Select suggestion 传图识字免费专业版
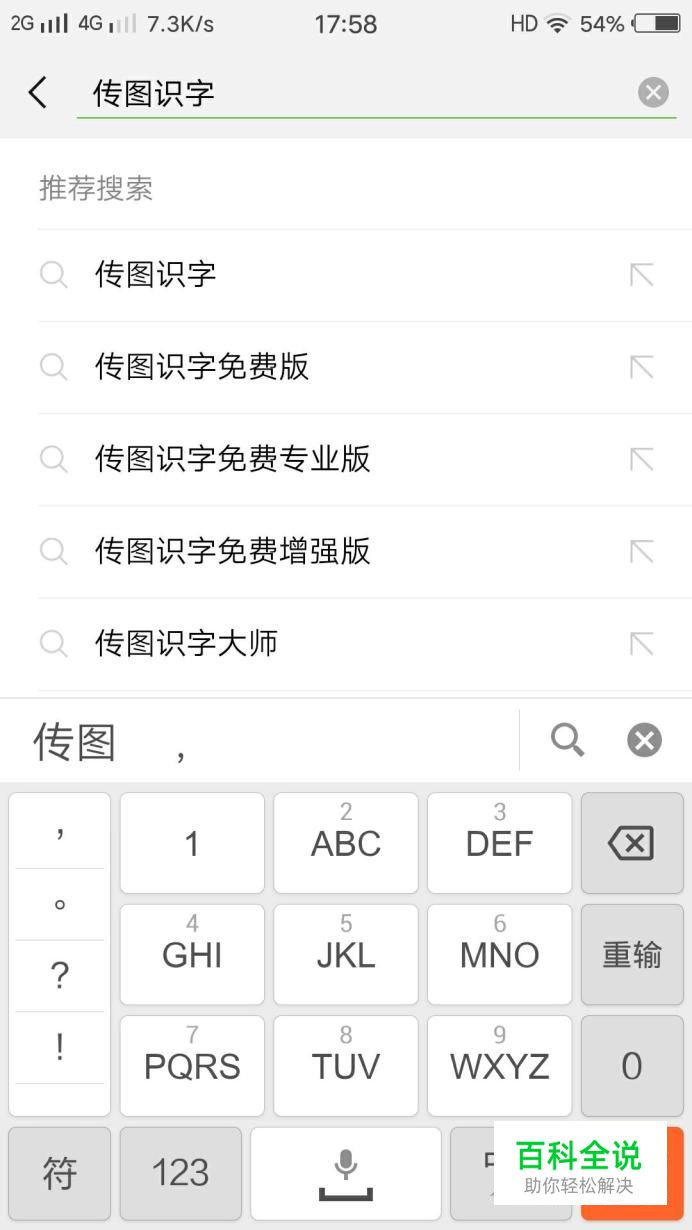Screen dimensions: 692x1230 point(364,459)
